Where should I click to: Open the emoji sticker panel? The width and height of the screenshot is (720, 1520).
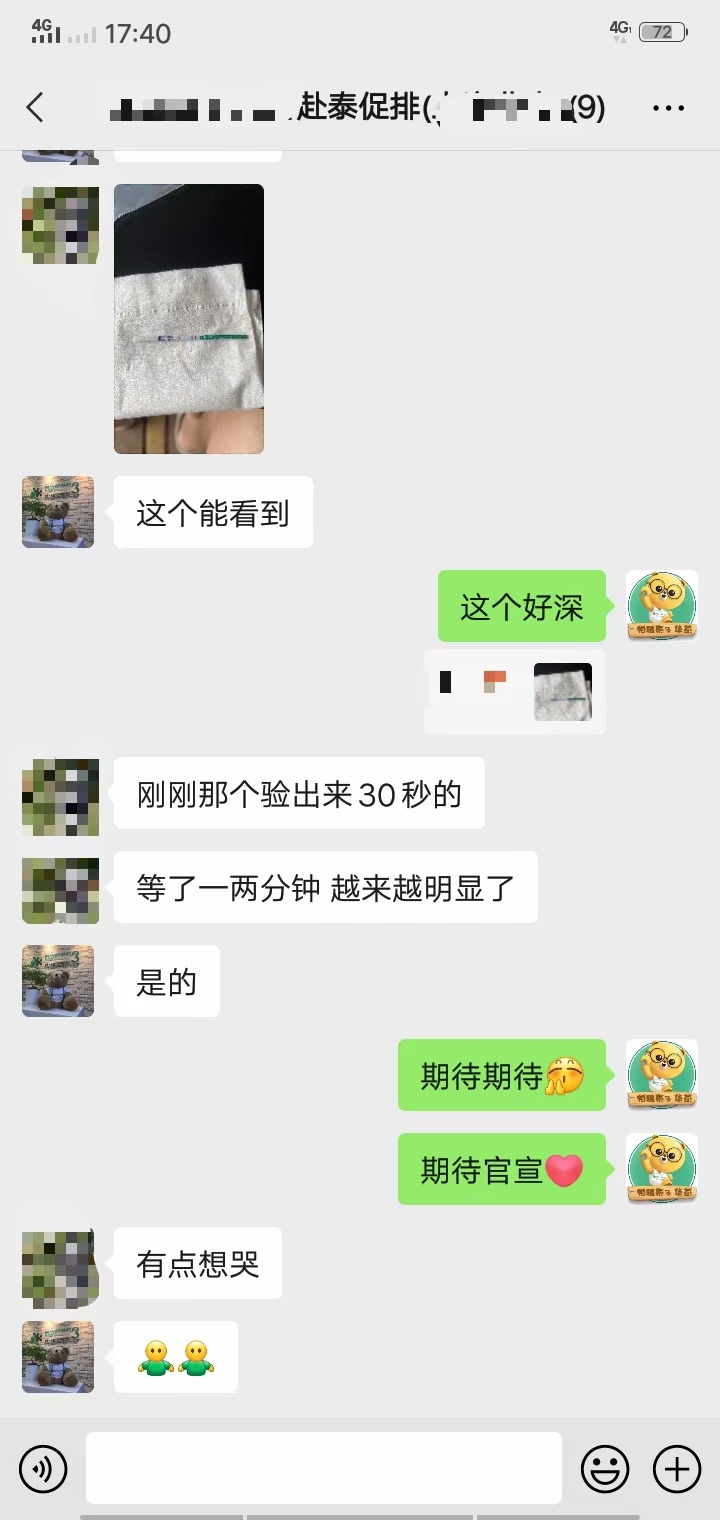[605, 1468]
